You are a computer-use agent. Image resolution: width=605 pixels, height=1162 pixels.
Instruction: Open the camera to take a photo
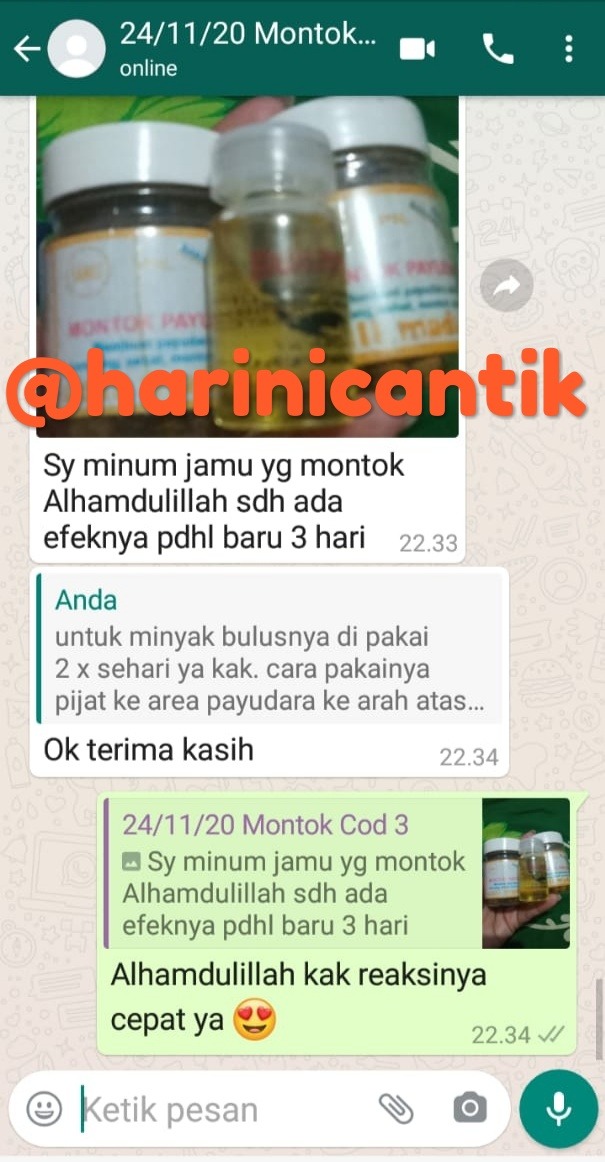point(468,1108)
